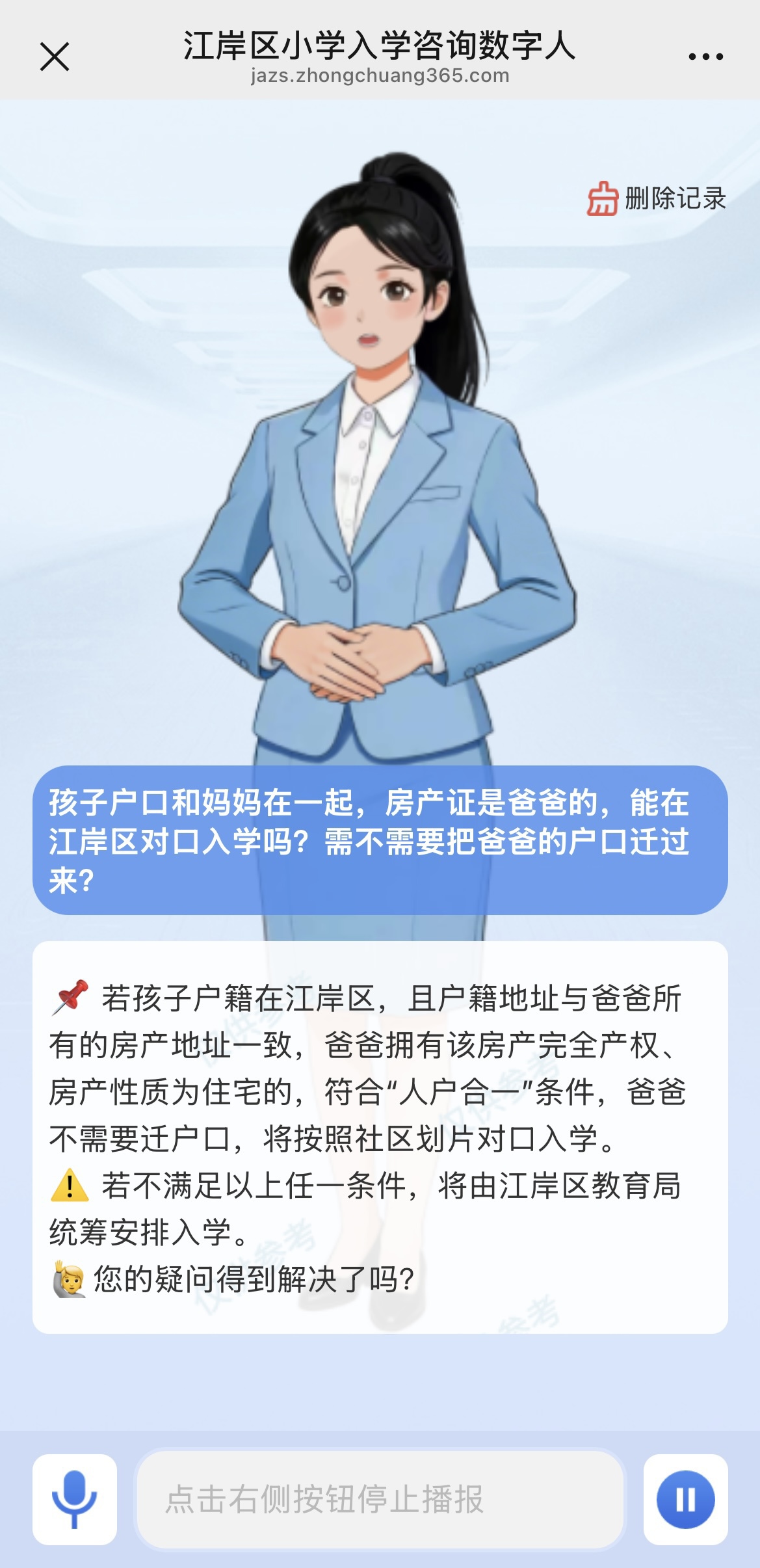Close the 江岸区小学入学咨询数字人 page
Screen dimensions: 760x1568
[x=55, y=57]
